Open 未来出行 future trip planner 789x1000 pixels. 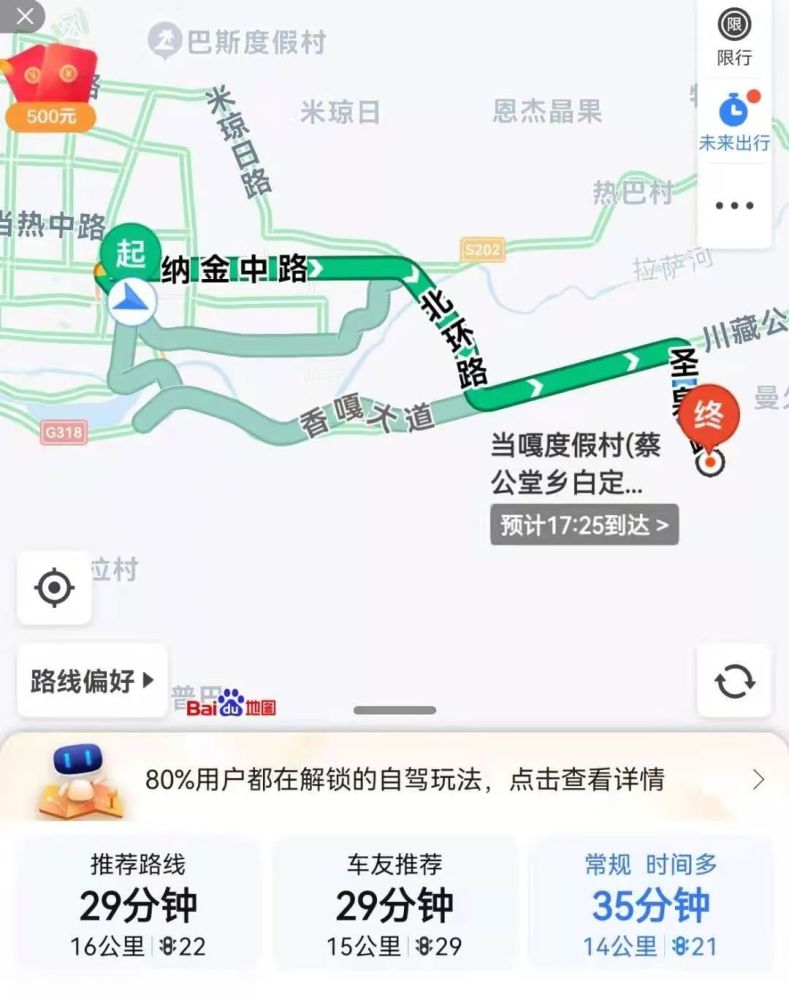pos(734,121)
